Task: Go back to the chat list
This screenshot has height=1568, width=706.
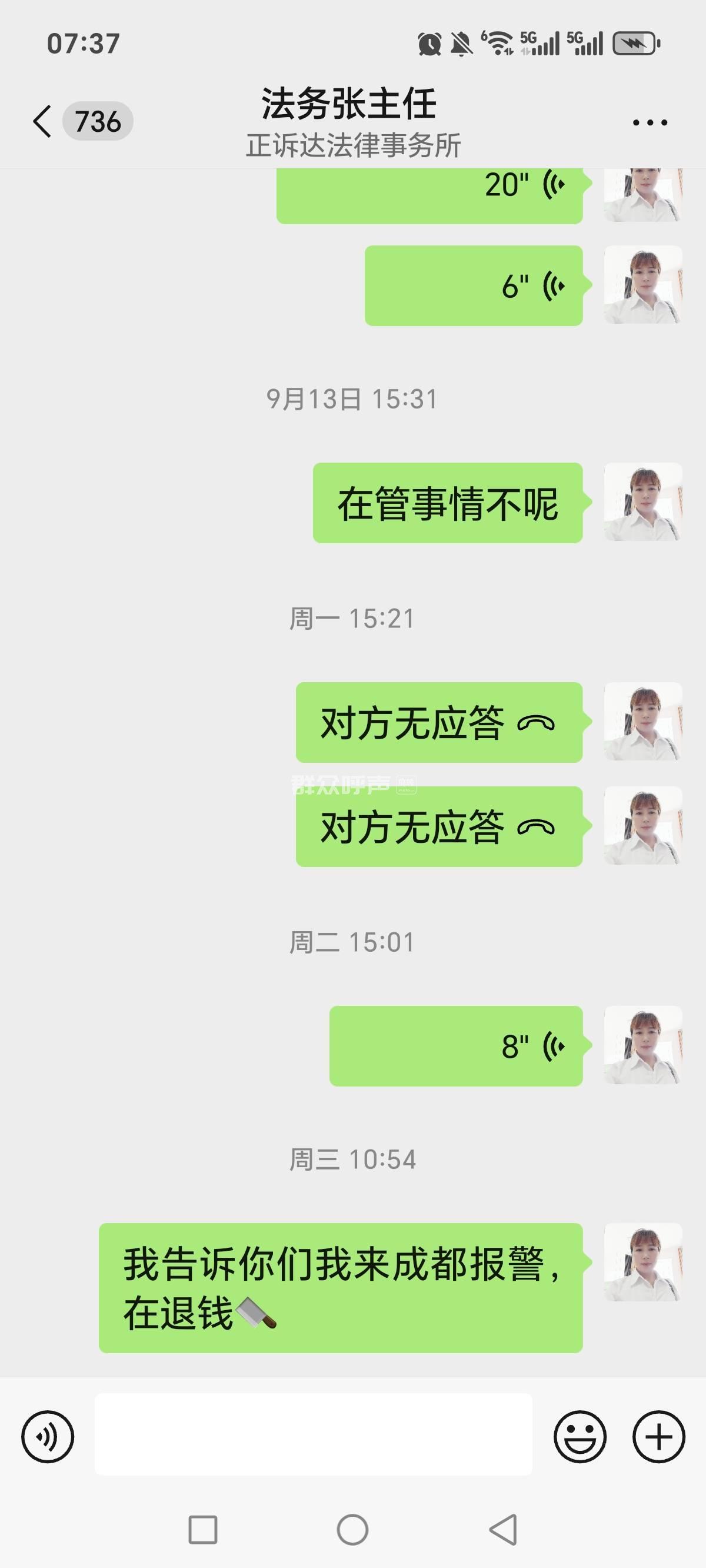Action: pos(42,121)
